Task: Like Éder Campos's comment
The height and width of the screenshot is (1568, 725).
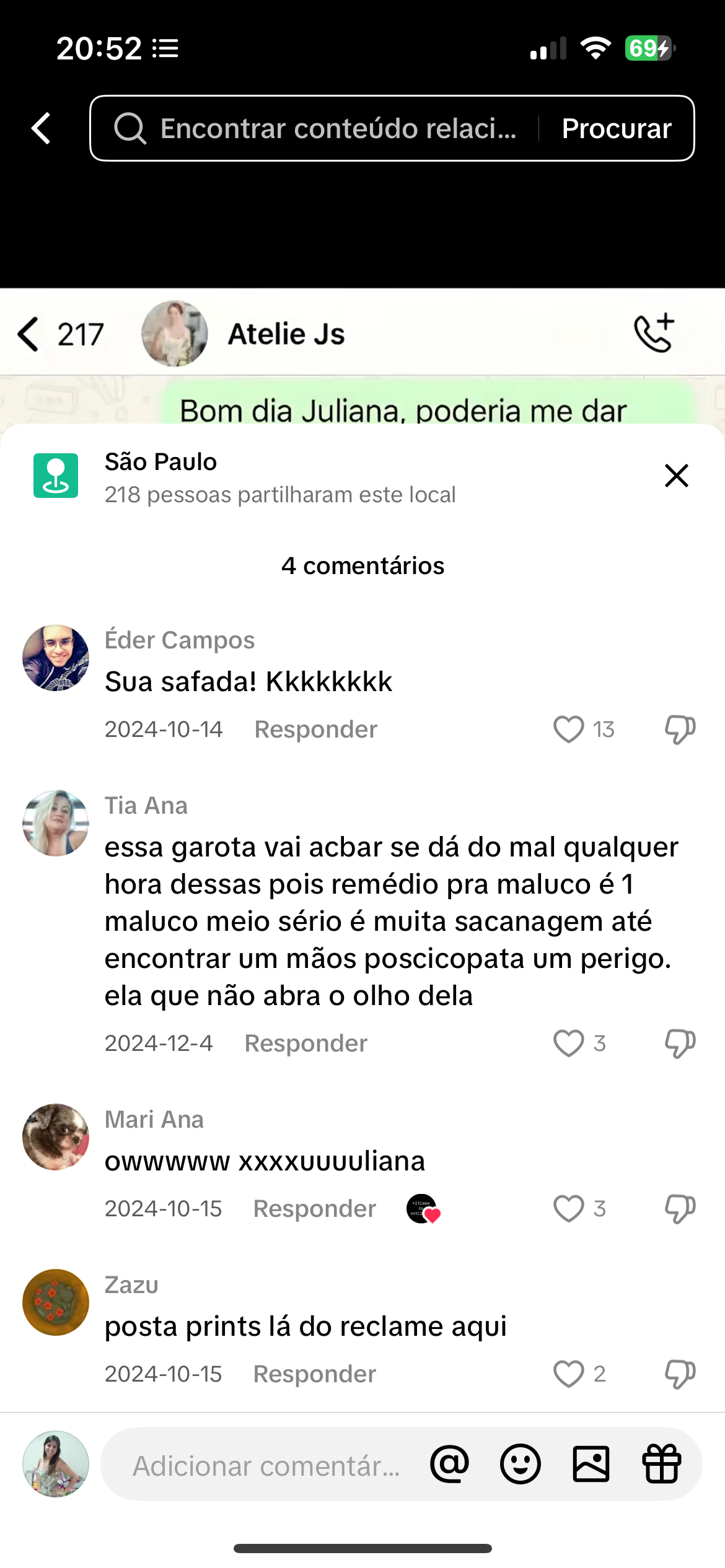Action: pyautogui.click(x=569, y=729)
